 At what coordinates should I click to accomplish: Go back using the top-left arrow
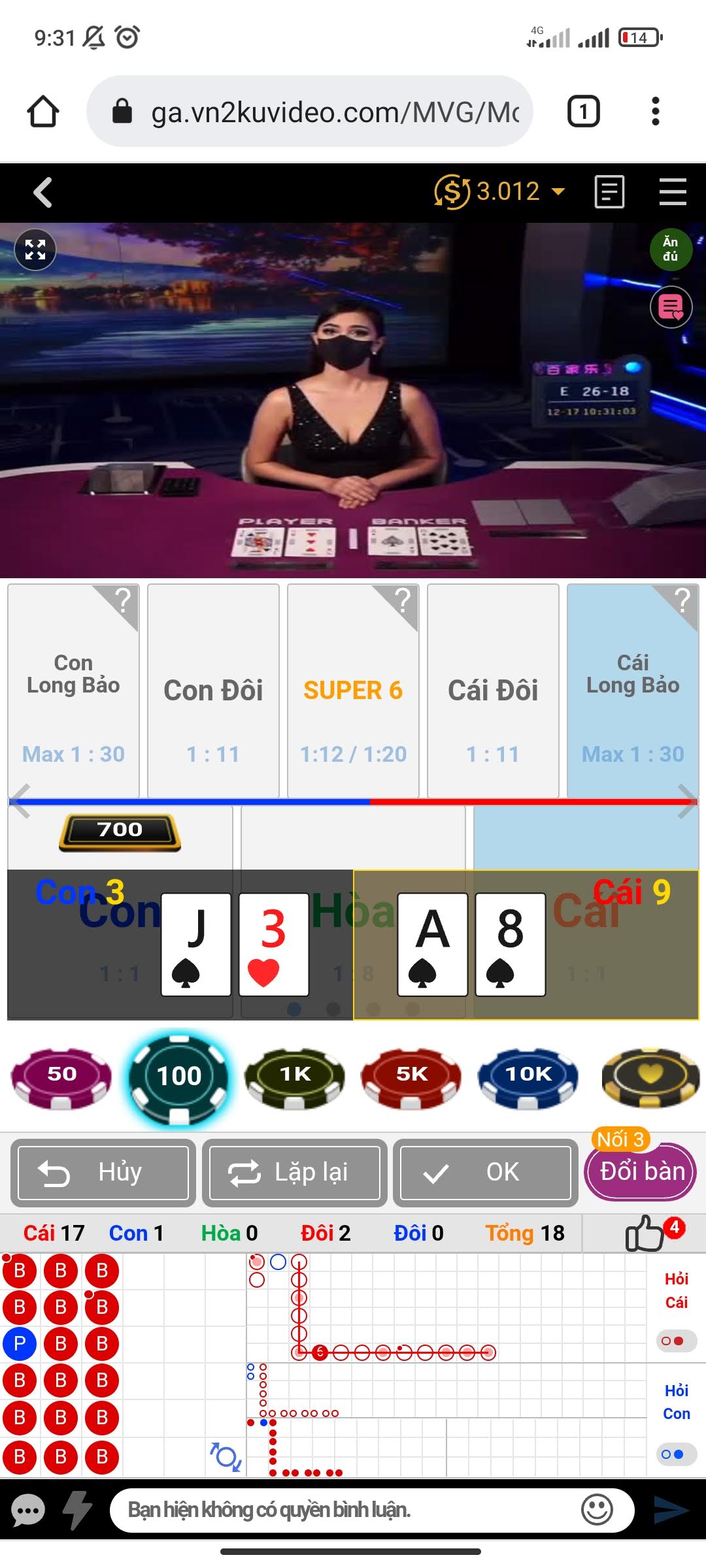click(42, 193)
